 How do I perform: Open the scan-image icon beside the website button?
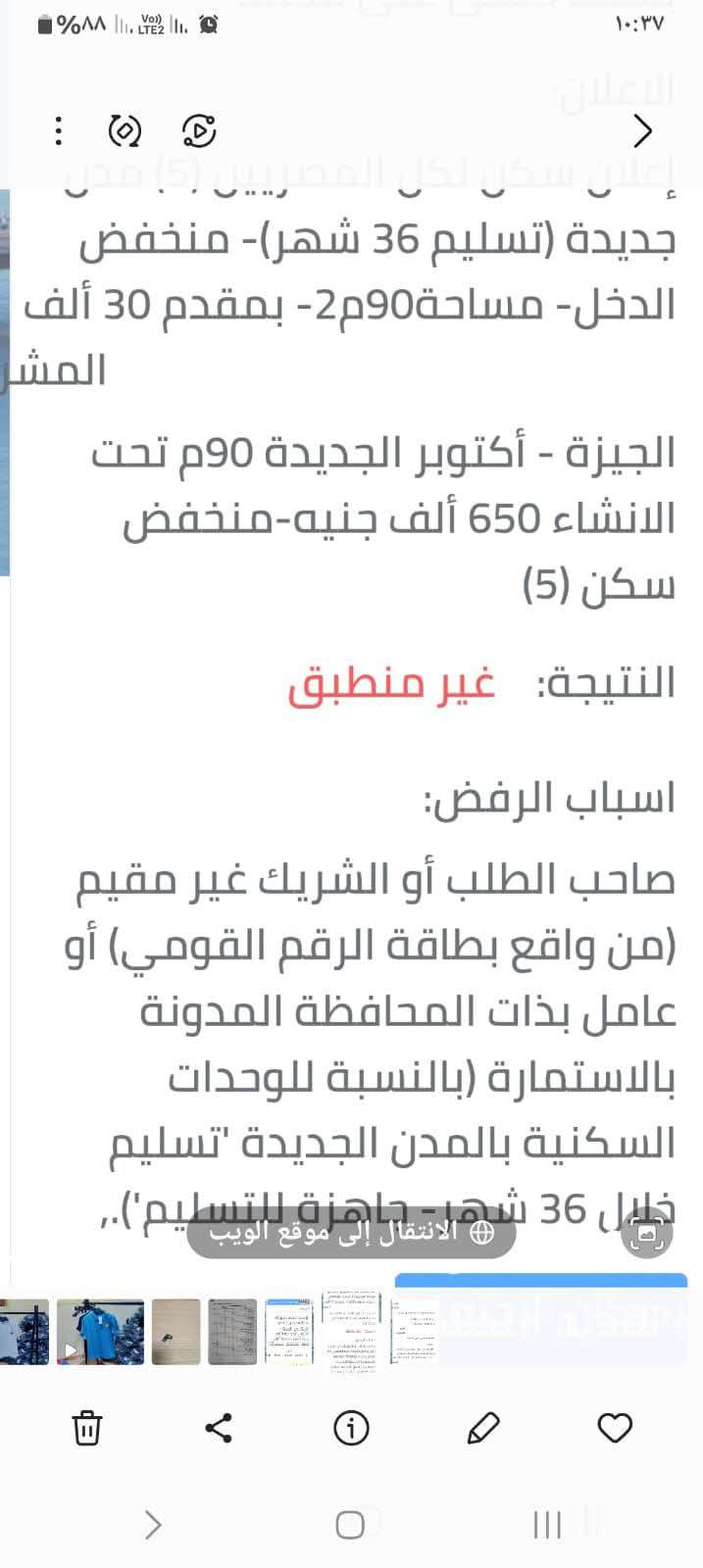[647, 1233]
